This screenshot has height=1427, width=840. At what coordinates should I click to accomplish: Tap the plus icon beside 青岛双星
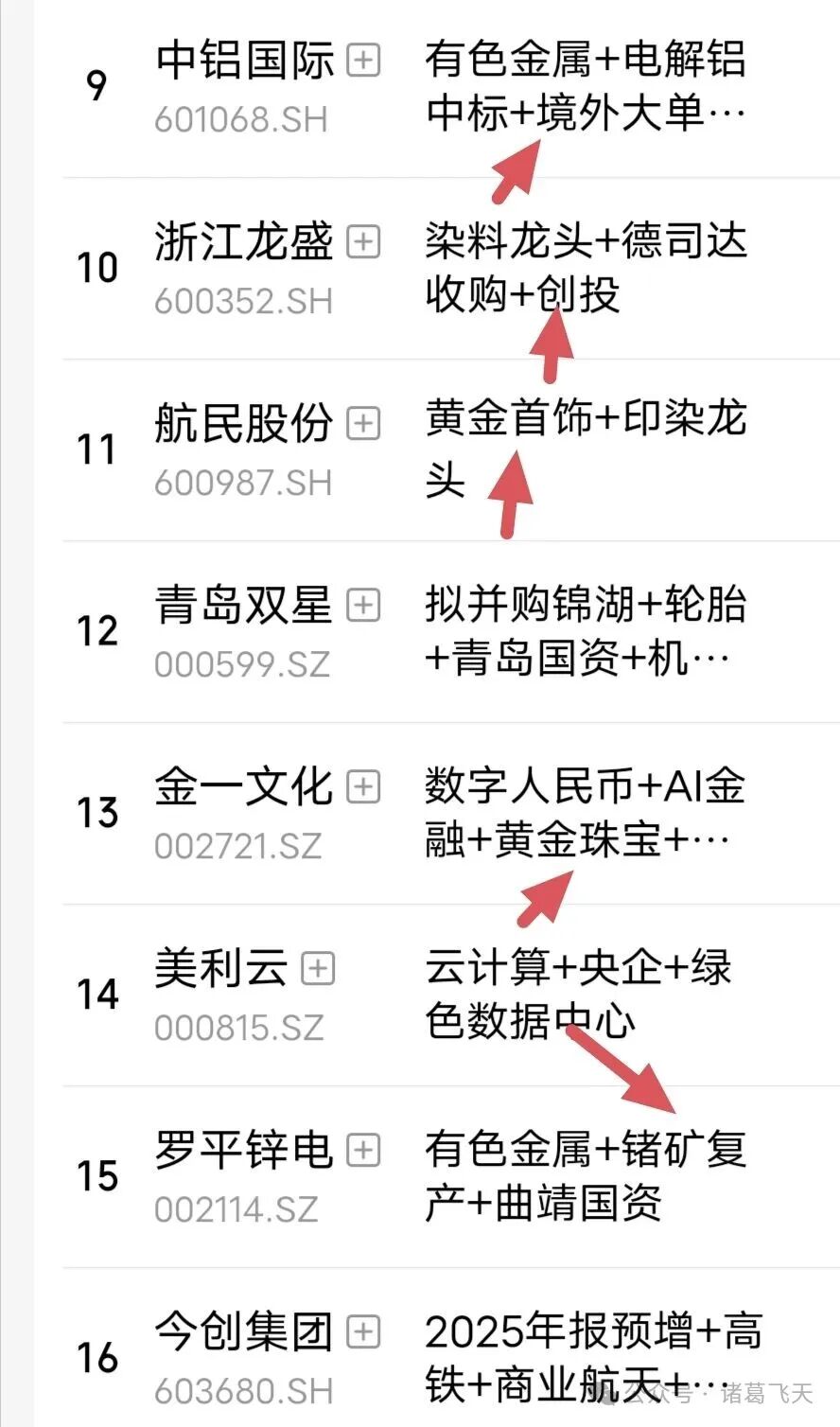364,606
